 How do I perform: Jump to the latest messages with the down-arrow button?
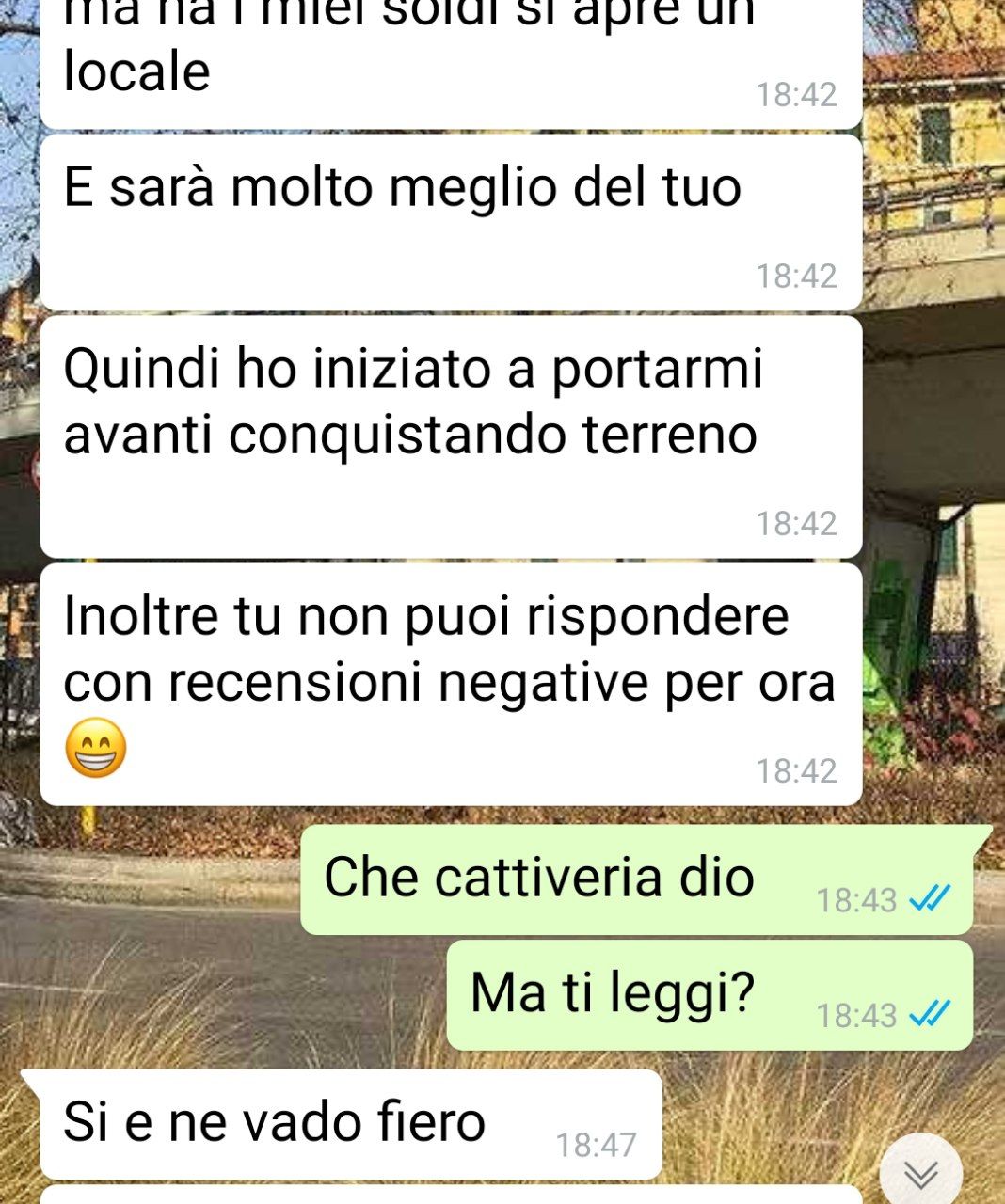(x=920, y=1173)
